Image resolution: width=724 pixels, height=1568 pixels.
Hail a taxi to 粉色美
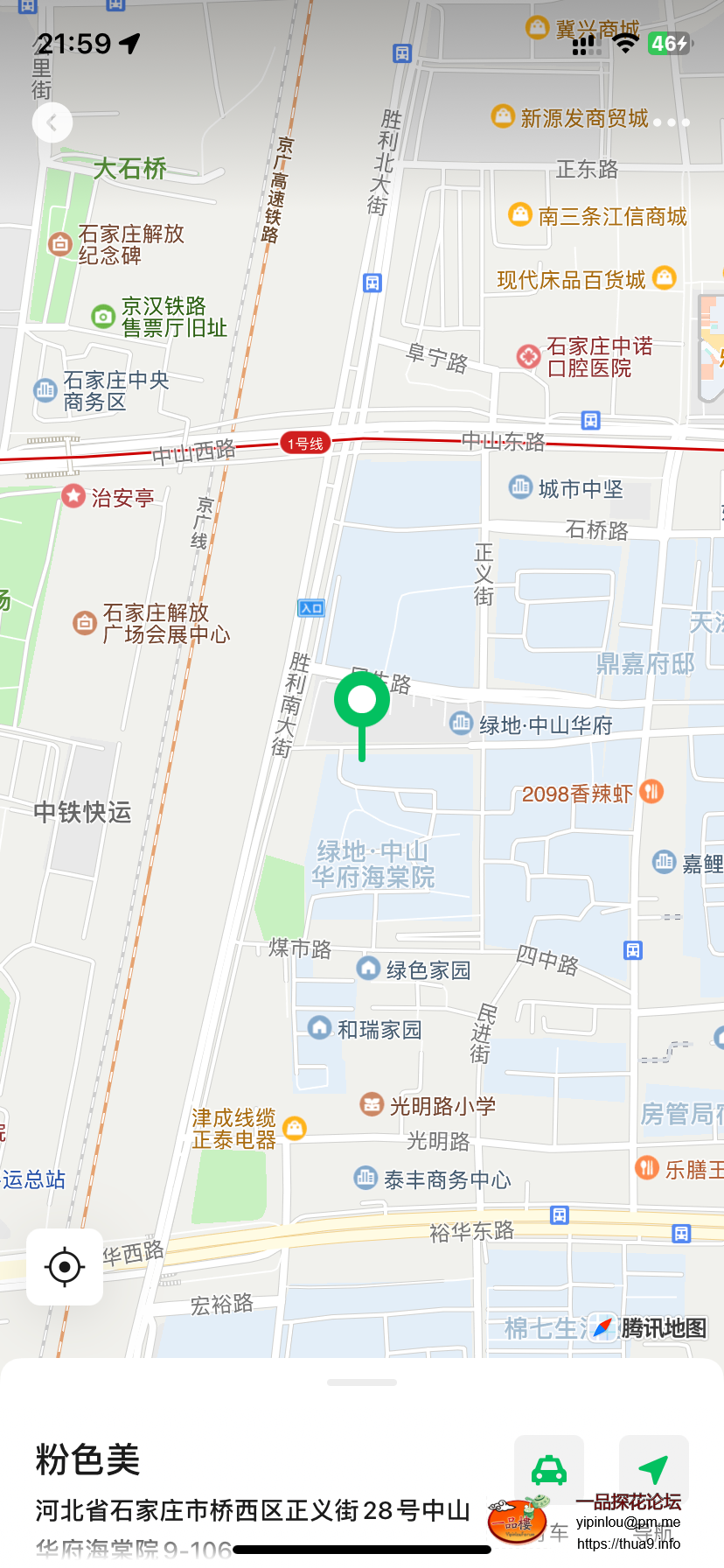pyautogui.click(x=549, y=1471)
